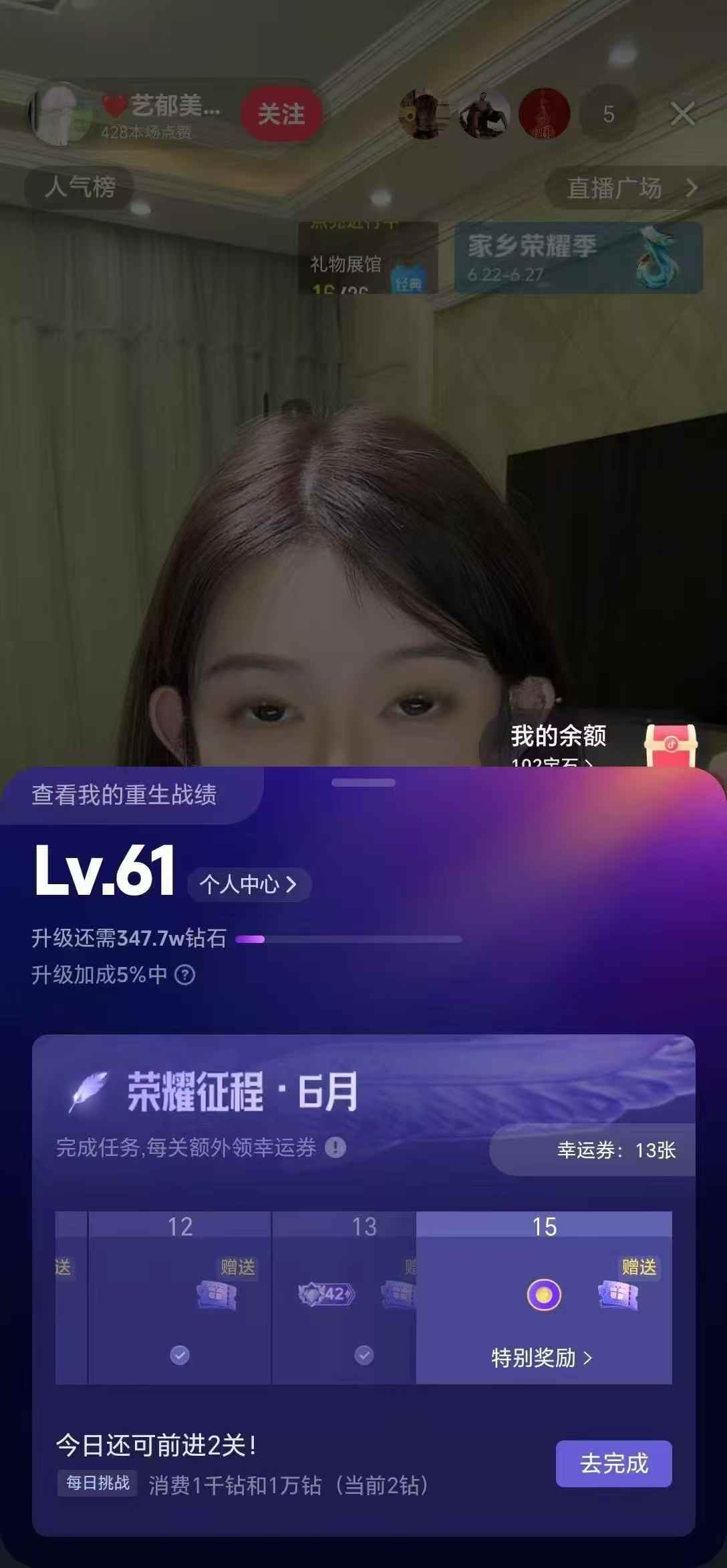Tap the 关注 follow button
The height and width of the screenshot is (1568, 727).
(x=281, y=114)
